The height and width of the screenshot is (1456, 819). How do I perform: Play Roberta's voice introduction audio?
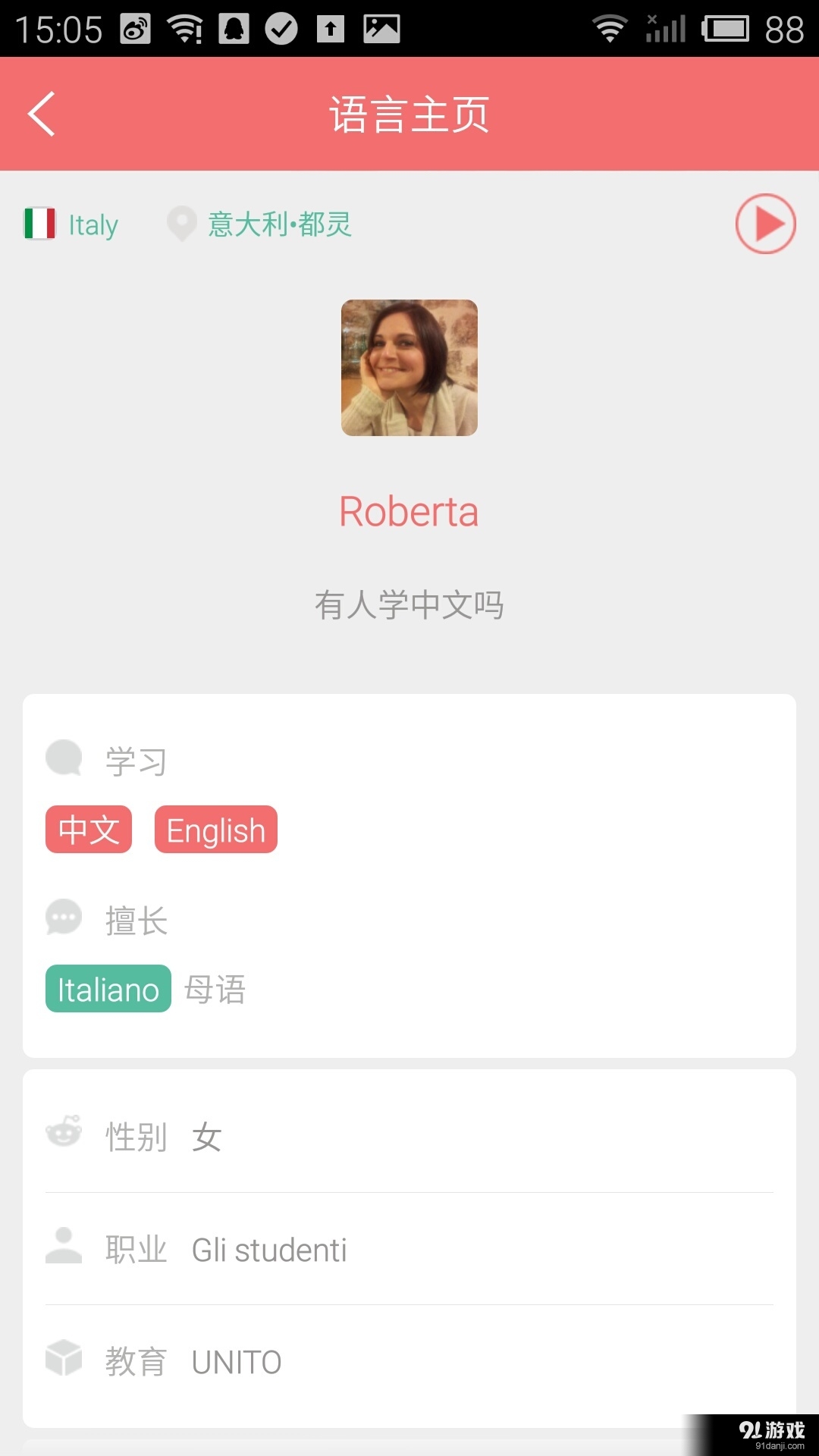click(x=764, y=224)
